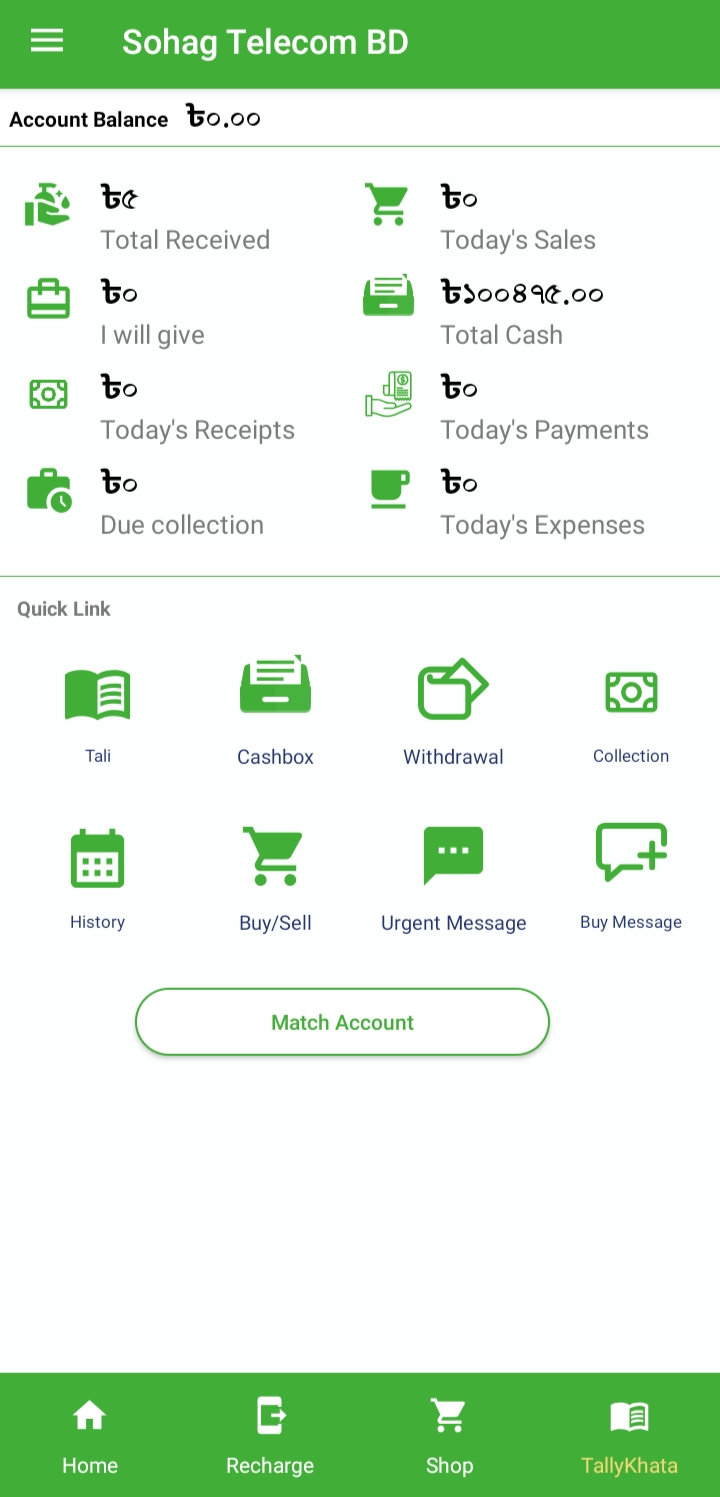Open the Withdrawal quick link

[453, 713]
